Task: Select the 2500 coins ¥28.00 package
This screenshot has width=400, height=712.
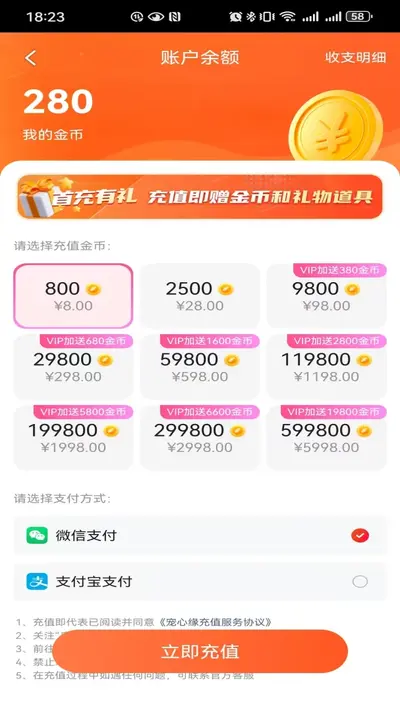Action: (x=200, y=296)
